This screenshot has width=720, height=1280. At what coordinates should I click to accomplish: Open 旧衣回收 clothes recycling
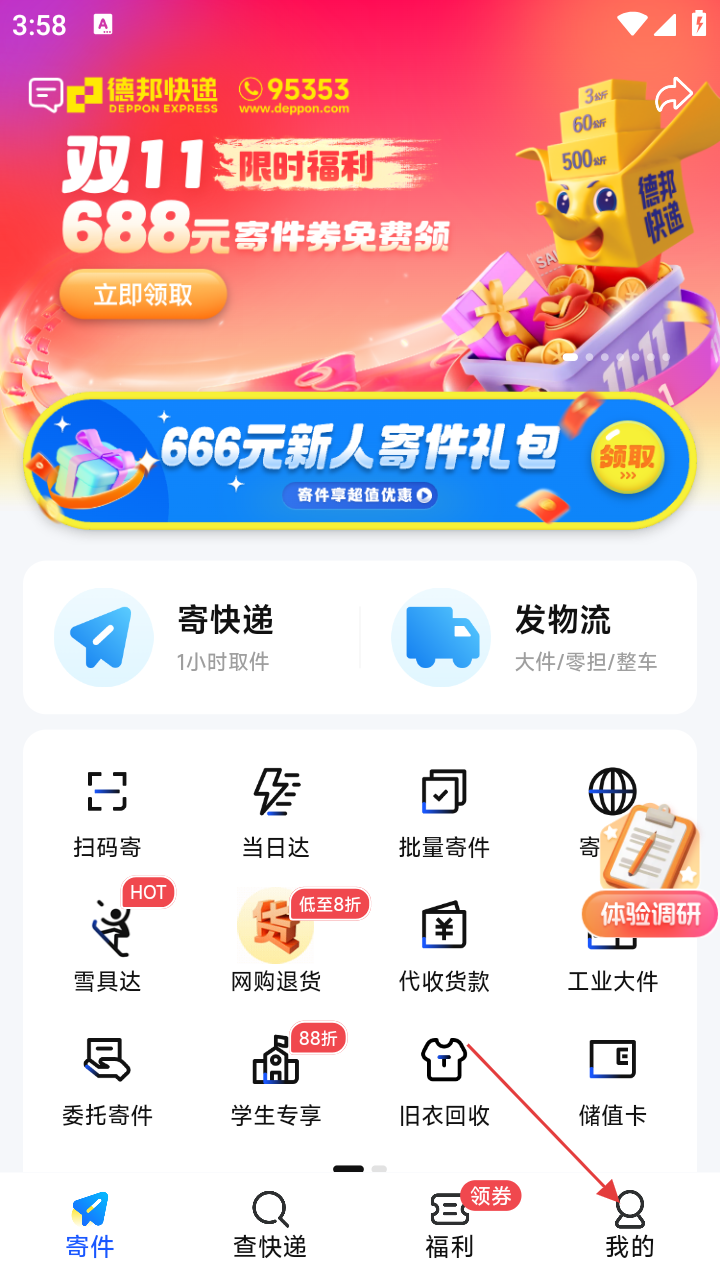pyautogui.click(x=444, y=1080)
